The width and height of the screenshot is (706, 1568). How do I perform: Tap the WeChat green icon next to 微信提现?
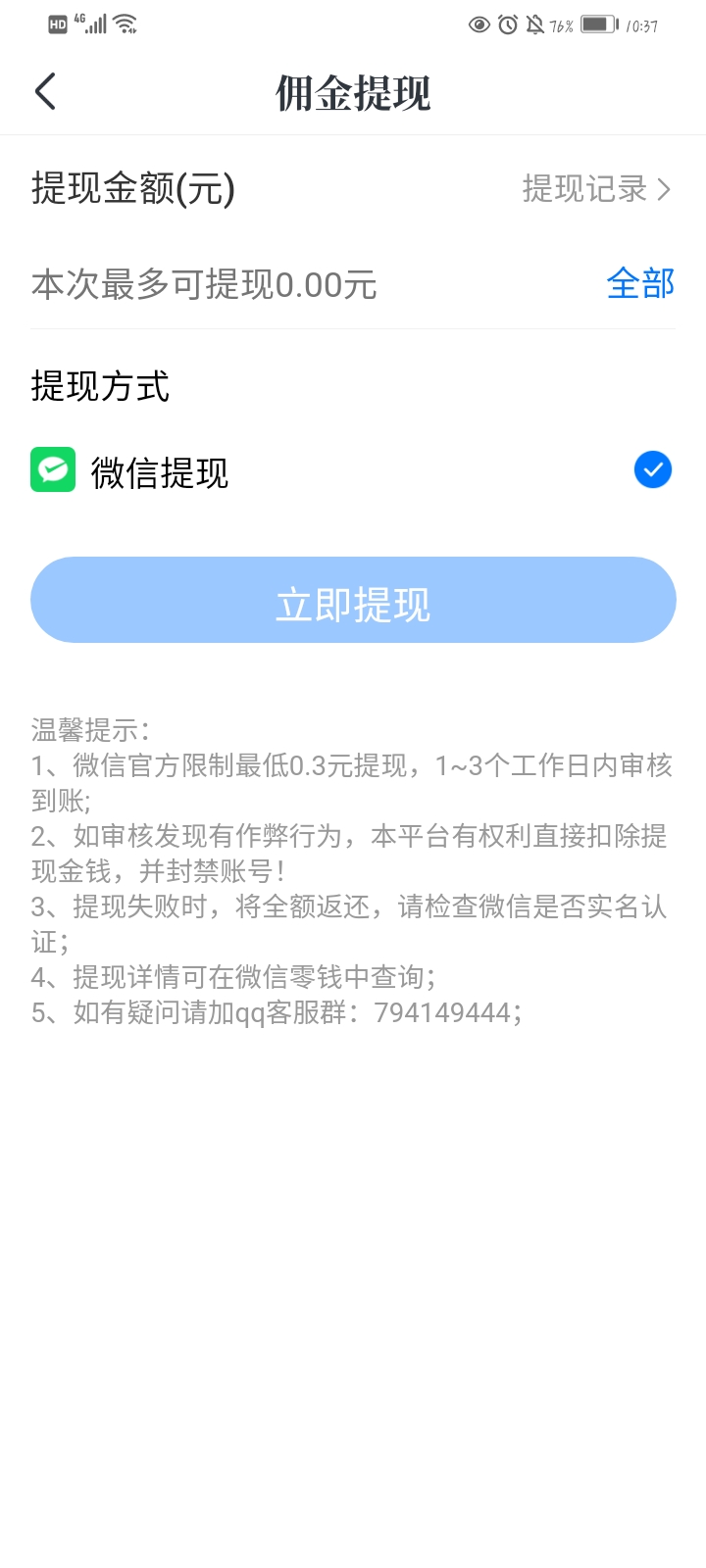tap(53, 469)
